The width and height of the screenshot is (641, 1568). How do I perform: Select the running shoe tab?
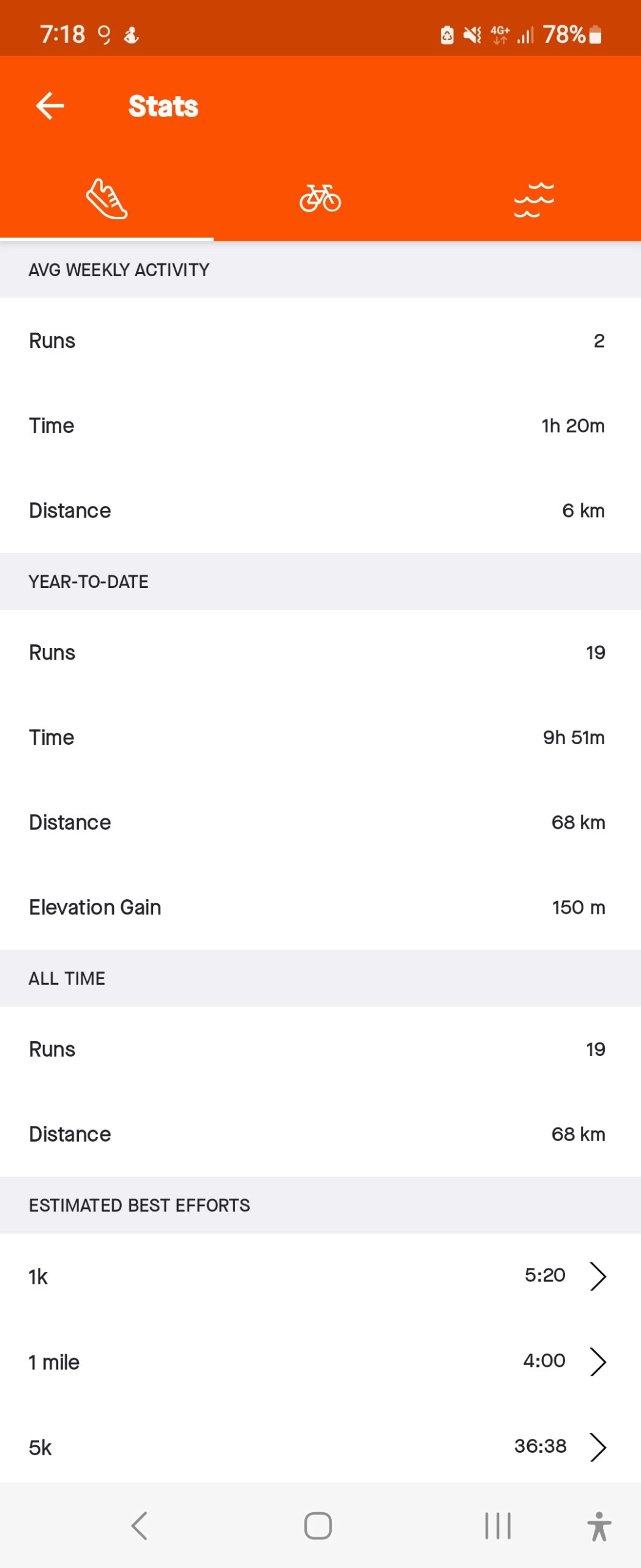[x=107, y=199]
